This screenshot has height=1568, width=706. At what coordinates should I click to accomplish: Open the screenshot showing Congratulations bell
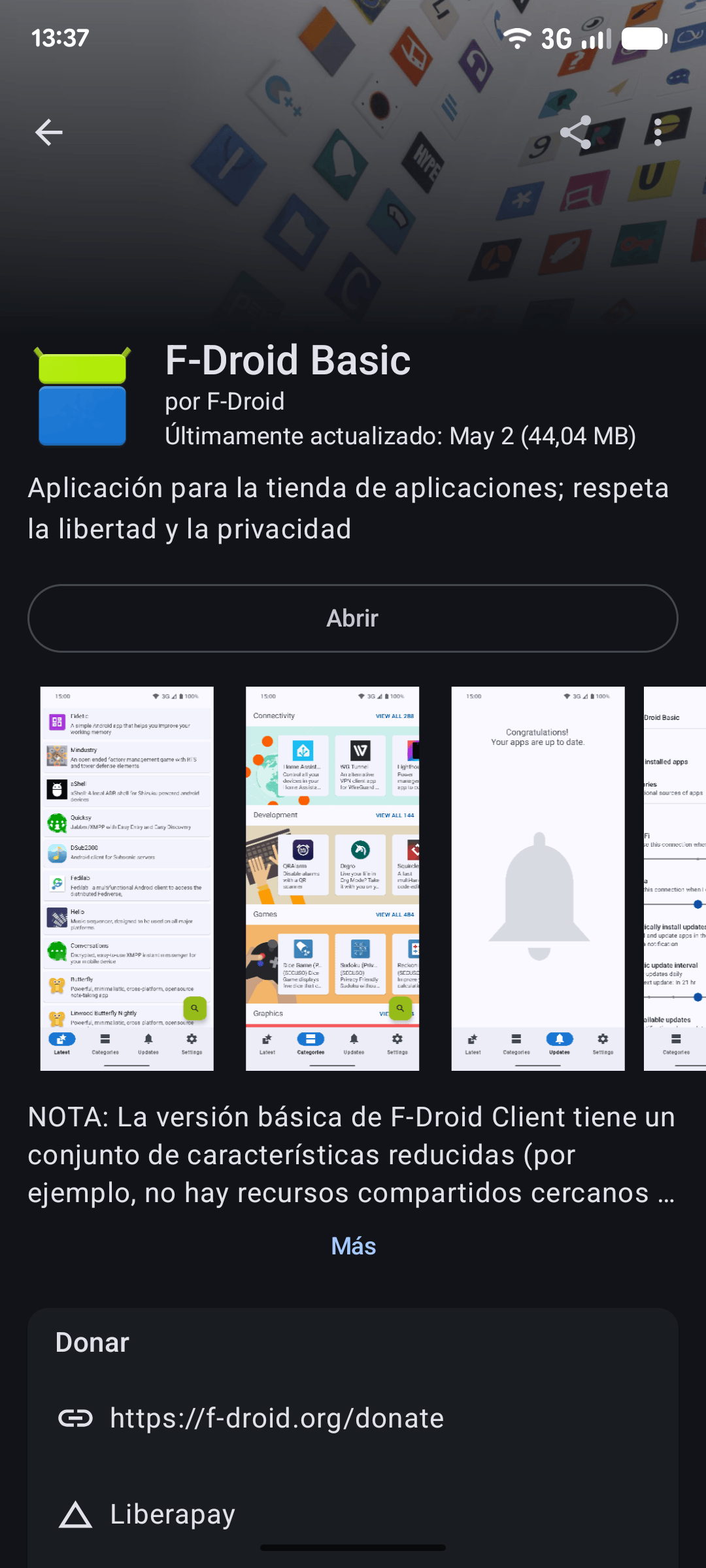538,879
